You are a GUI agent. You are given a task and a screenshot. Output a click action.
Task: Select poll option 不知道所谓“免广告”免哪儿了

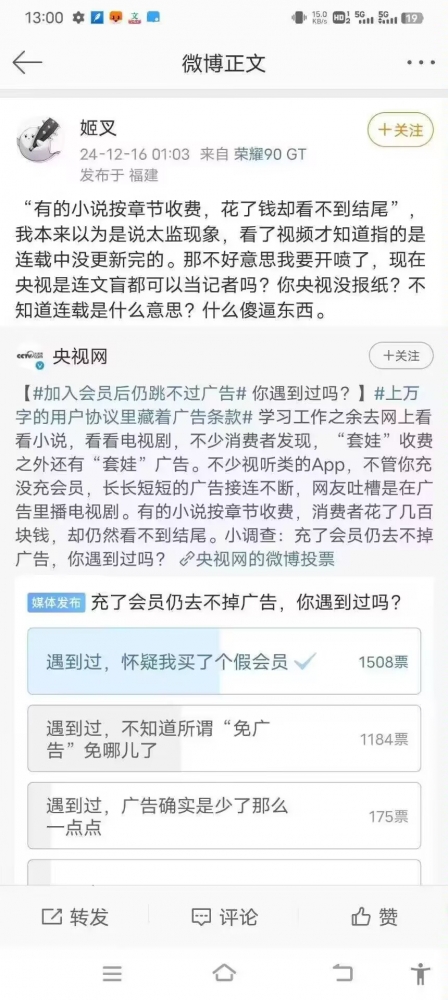pos(224,739)
